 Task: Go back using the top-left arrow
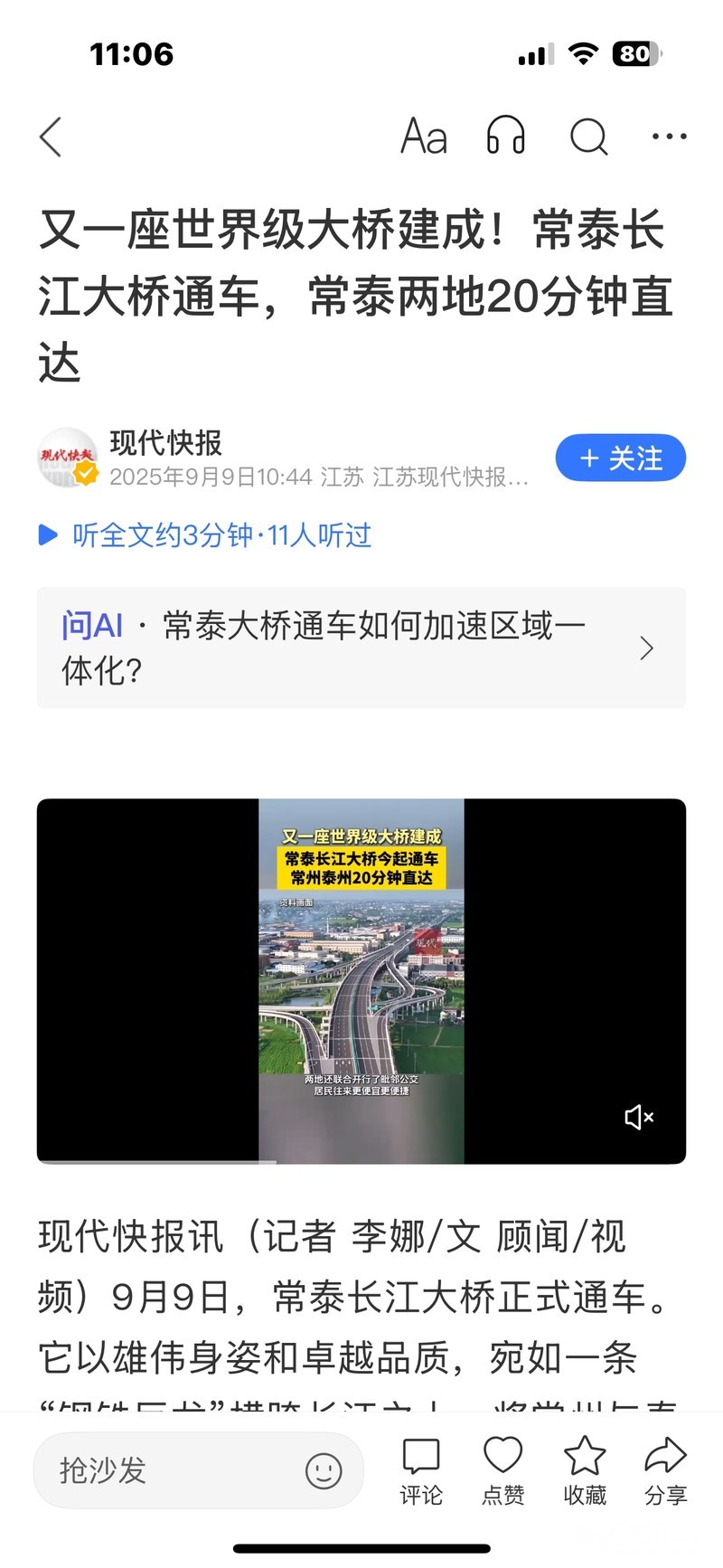point(52,137)
